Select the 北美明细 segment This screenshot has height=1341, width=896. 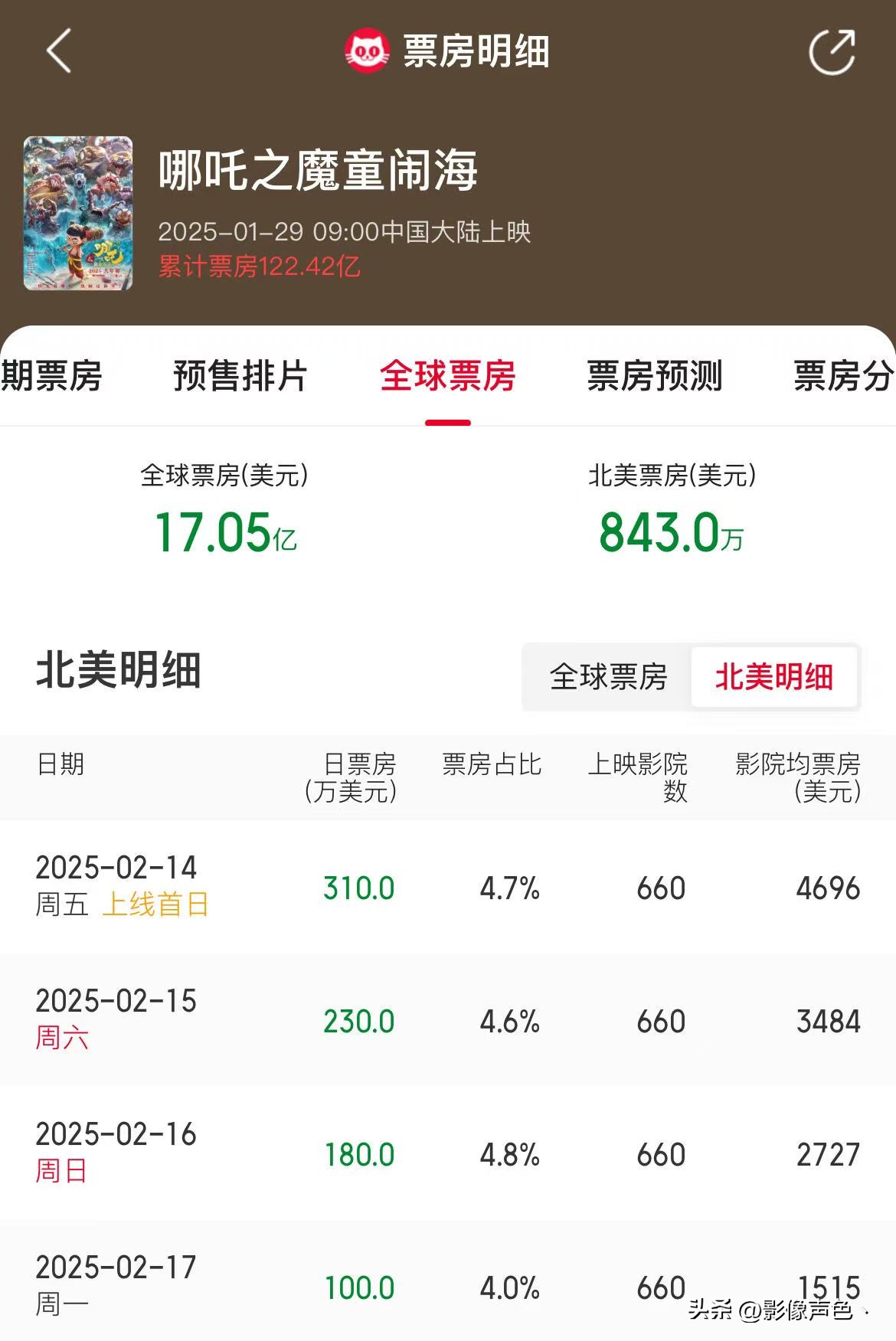[x=773, y=677]
